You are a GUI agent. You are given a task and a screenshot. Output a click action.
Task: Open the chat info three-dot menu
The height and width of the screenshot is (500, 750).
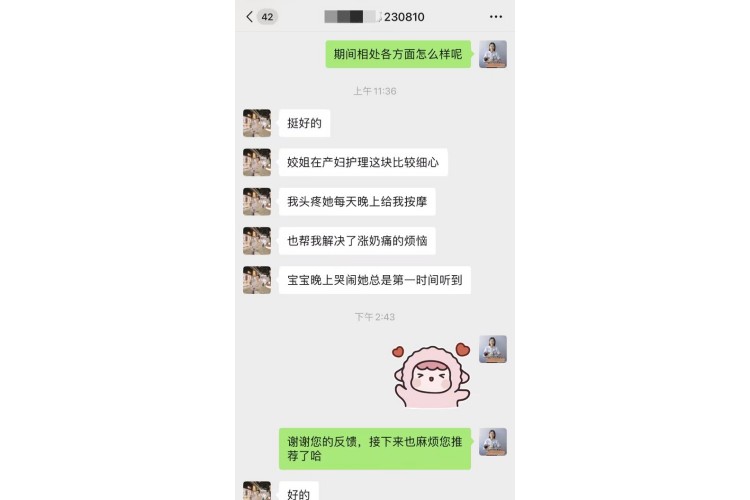point(496,17)
